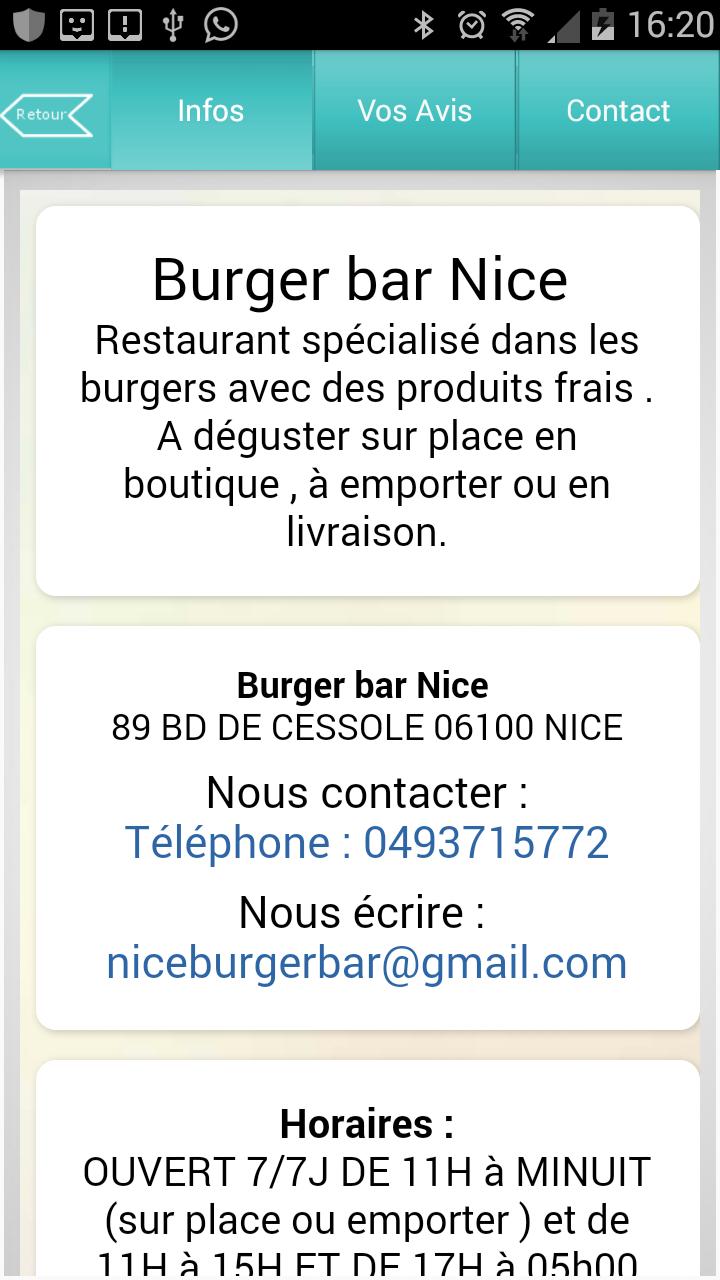720x1280 pixels.
Task: Go back with the Retour arrow
Action: pos(47,114)
